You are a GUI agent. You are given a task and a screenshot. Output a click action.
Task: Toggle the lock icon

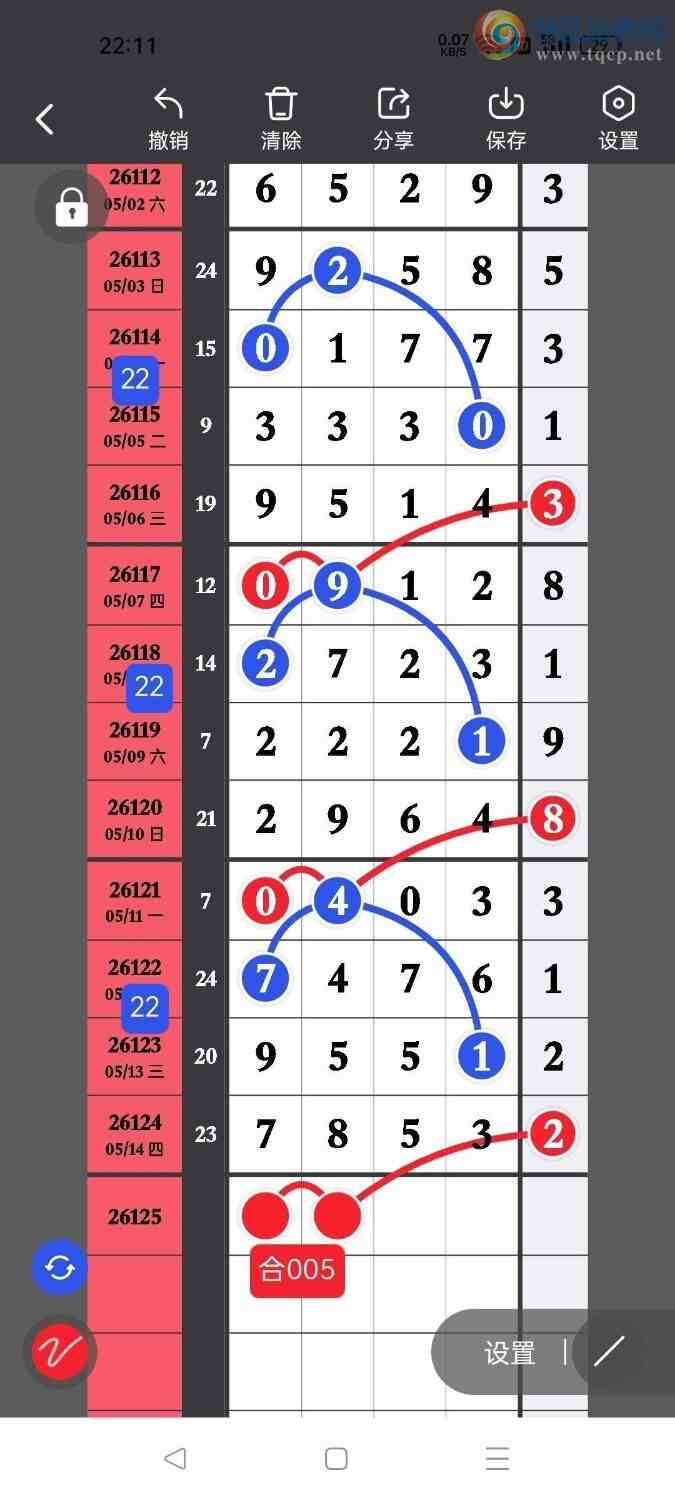(71, 208)
